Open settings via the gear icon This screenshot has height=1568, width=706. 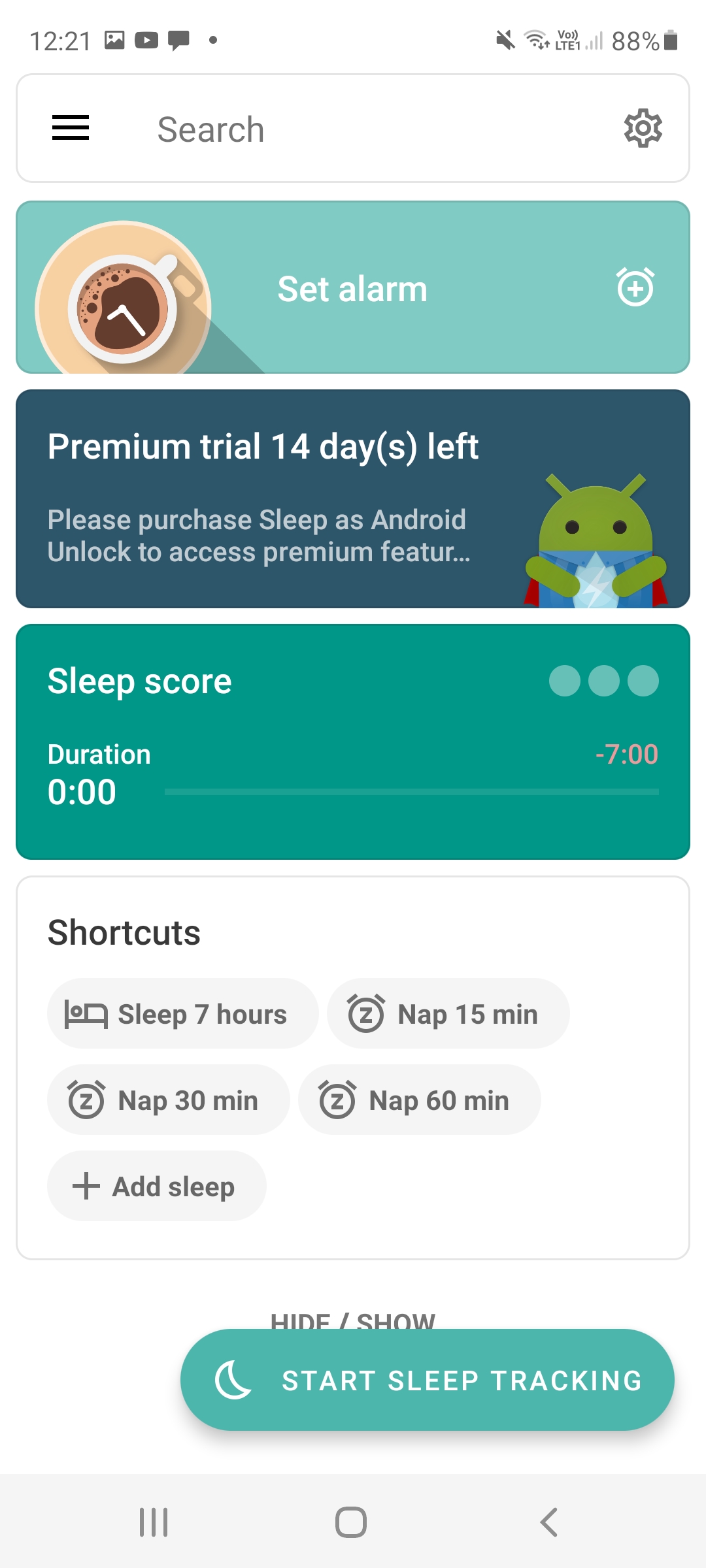pos(643,128)
